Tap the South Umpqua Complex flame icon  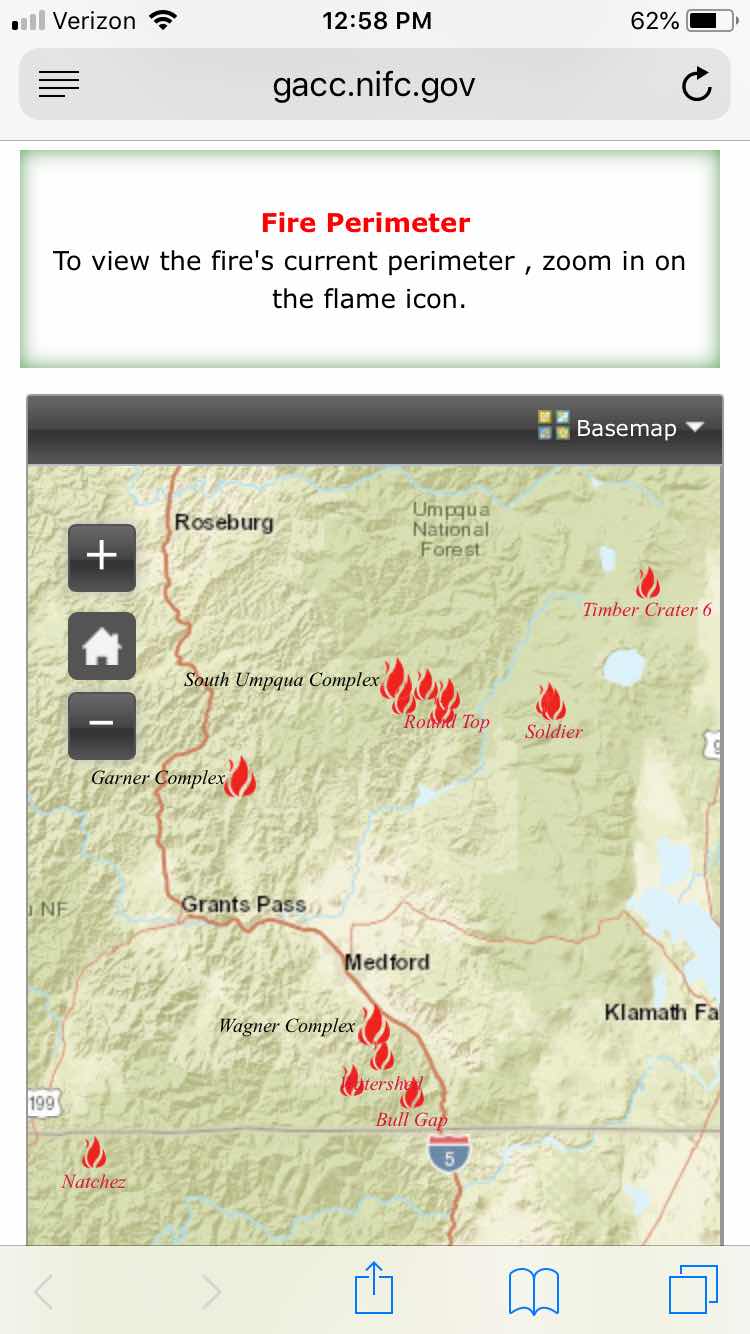click(x=396, y=678)
